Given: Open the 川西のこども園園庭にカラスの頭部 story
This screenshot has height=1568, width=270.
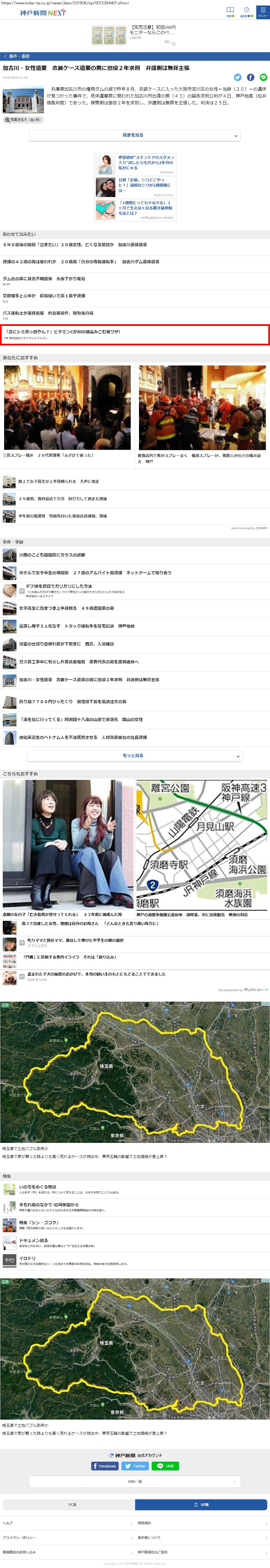Looking at the screenshot, I should (x=52, y=555).
